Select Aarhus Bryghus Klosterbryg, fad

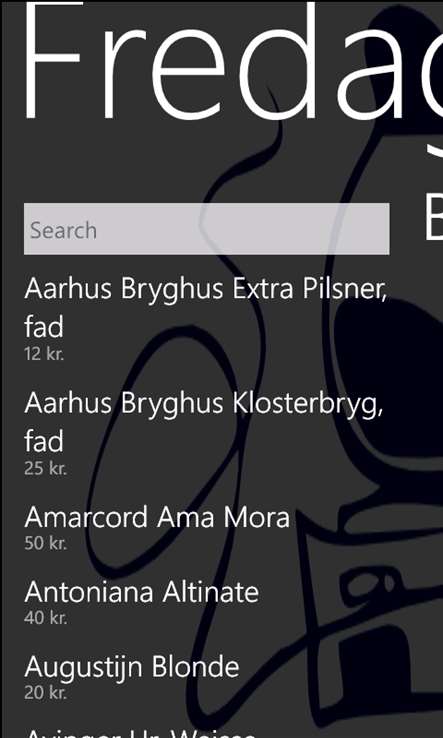(206, 433)
